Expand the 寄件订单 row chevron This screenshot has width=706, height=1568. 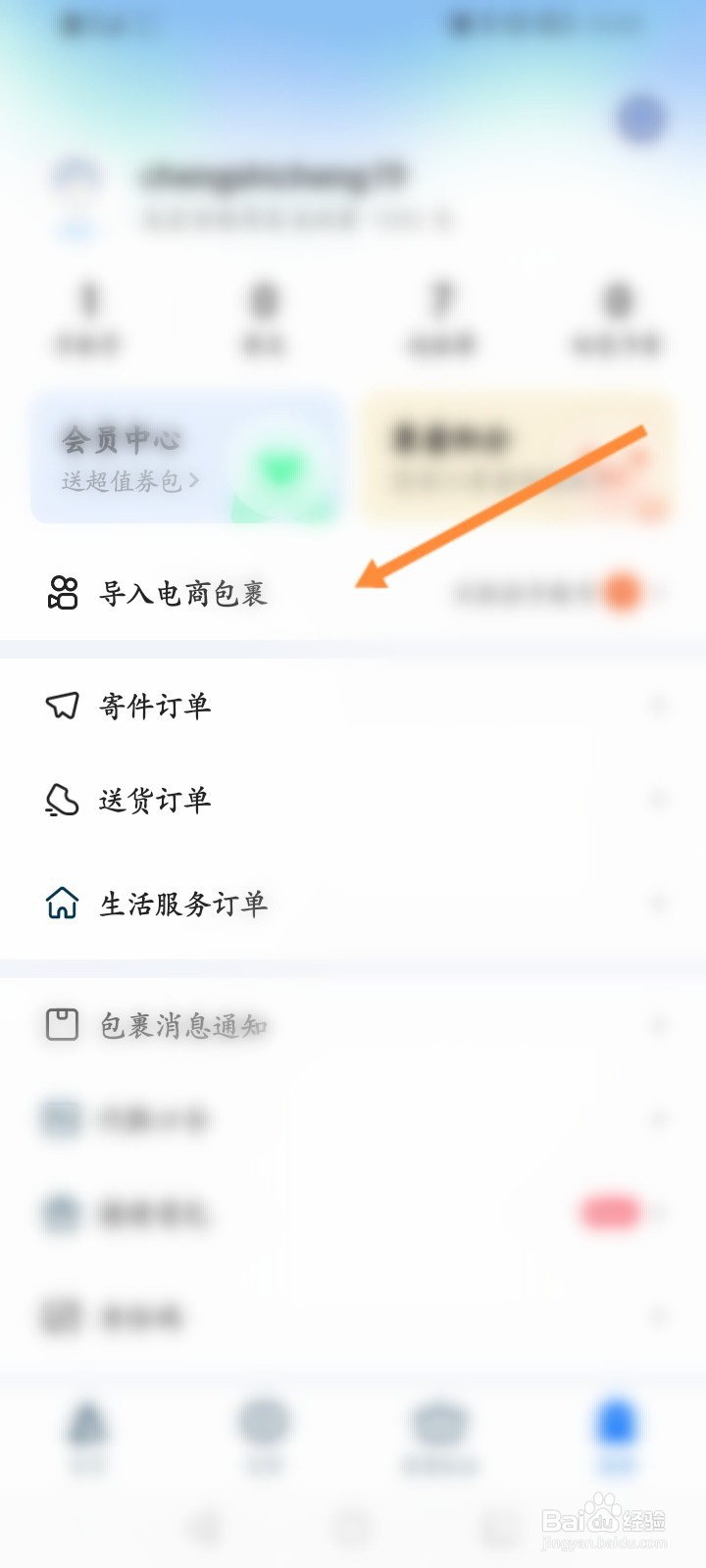coord(659,704)
